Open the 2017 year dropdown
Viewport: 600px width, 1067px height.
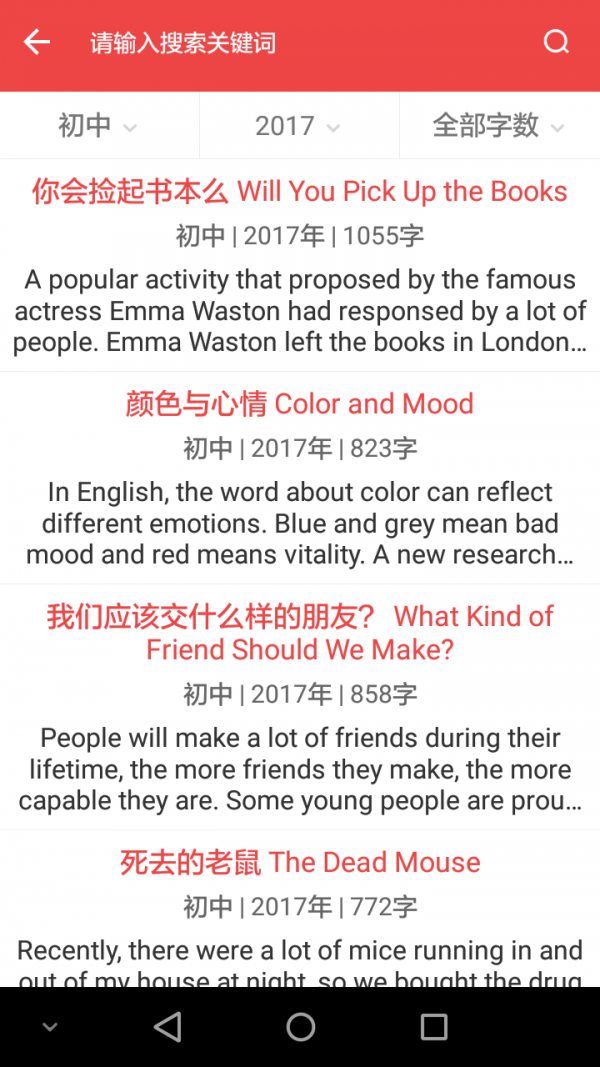click(x=298, y=125)
